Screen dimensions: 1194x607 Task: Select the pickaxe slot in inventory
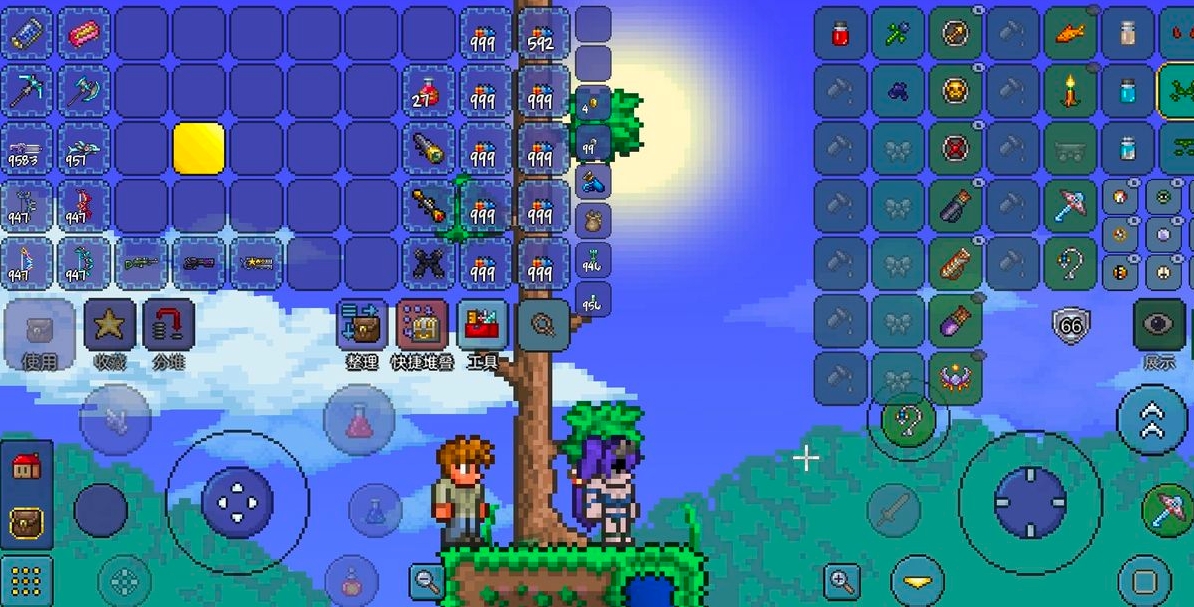[x=26, y=91]
